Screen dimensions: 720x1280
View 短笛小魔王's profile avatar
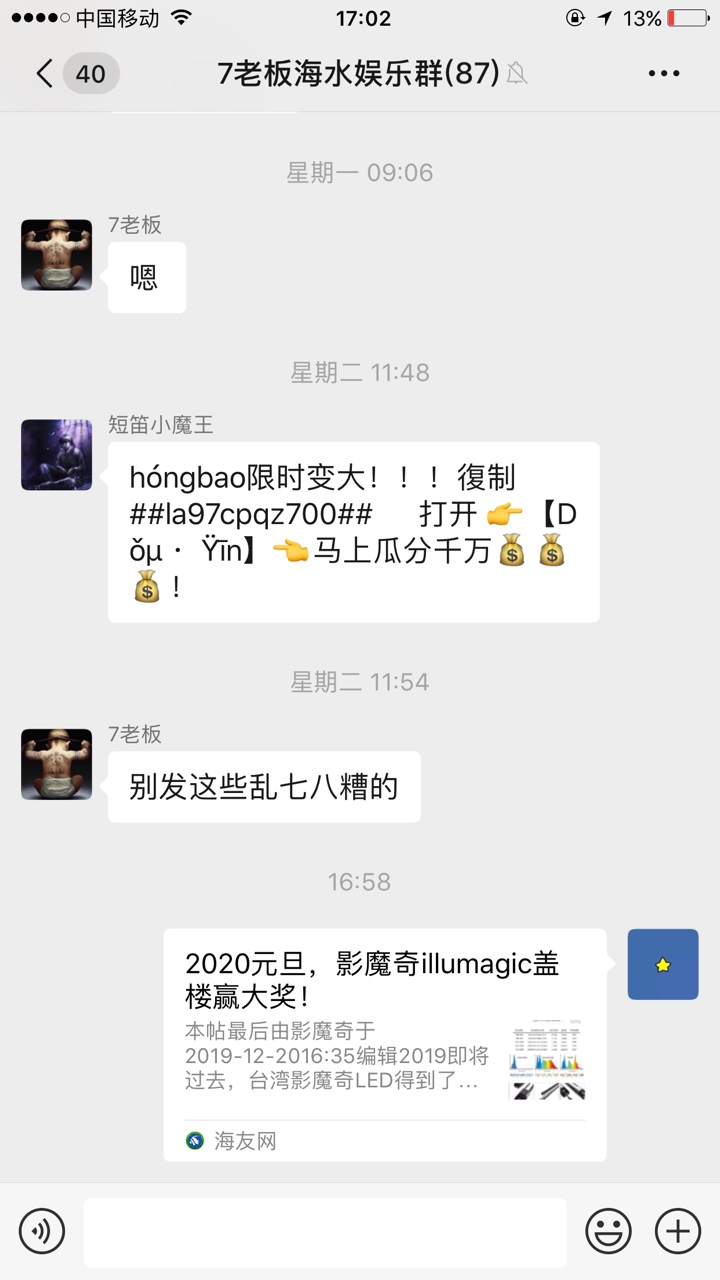57,455
